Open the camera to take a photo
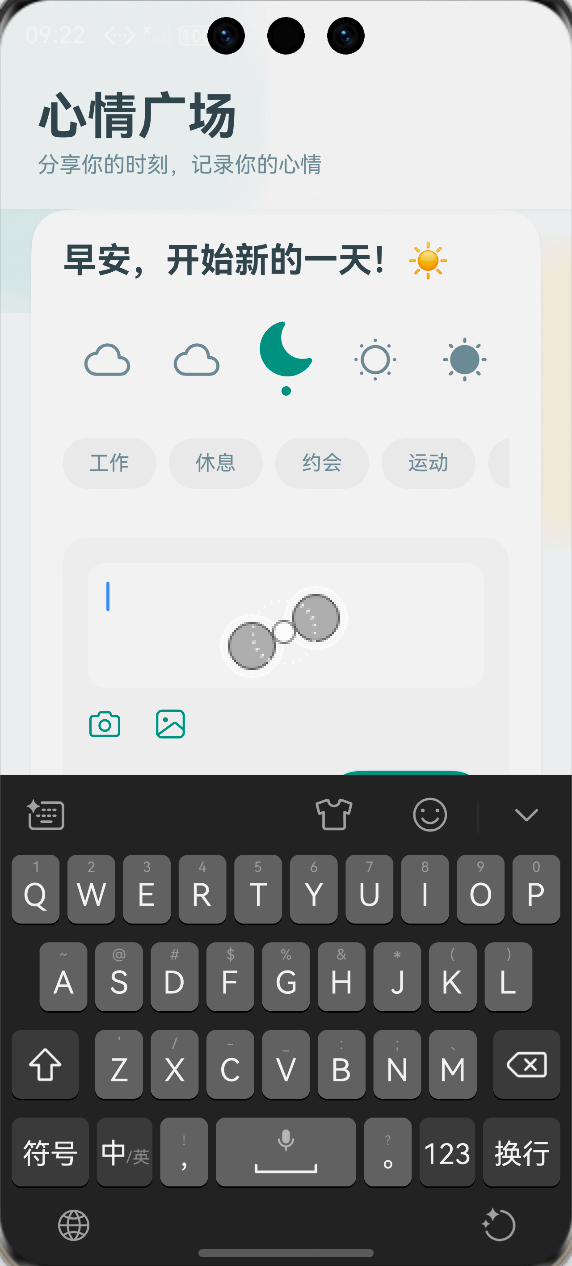 click(105, 724)
